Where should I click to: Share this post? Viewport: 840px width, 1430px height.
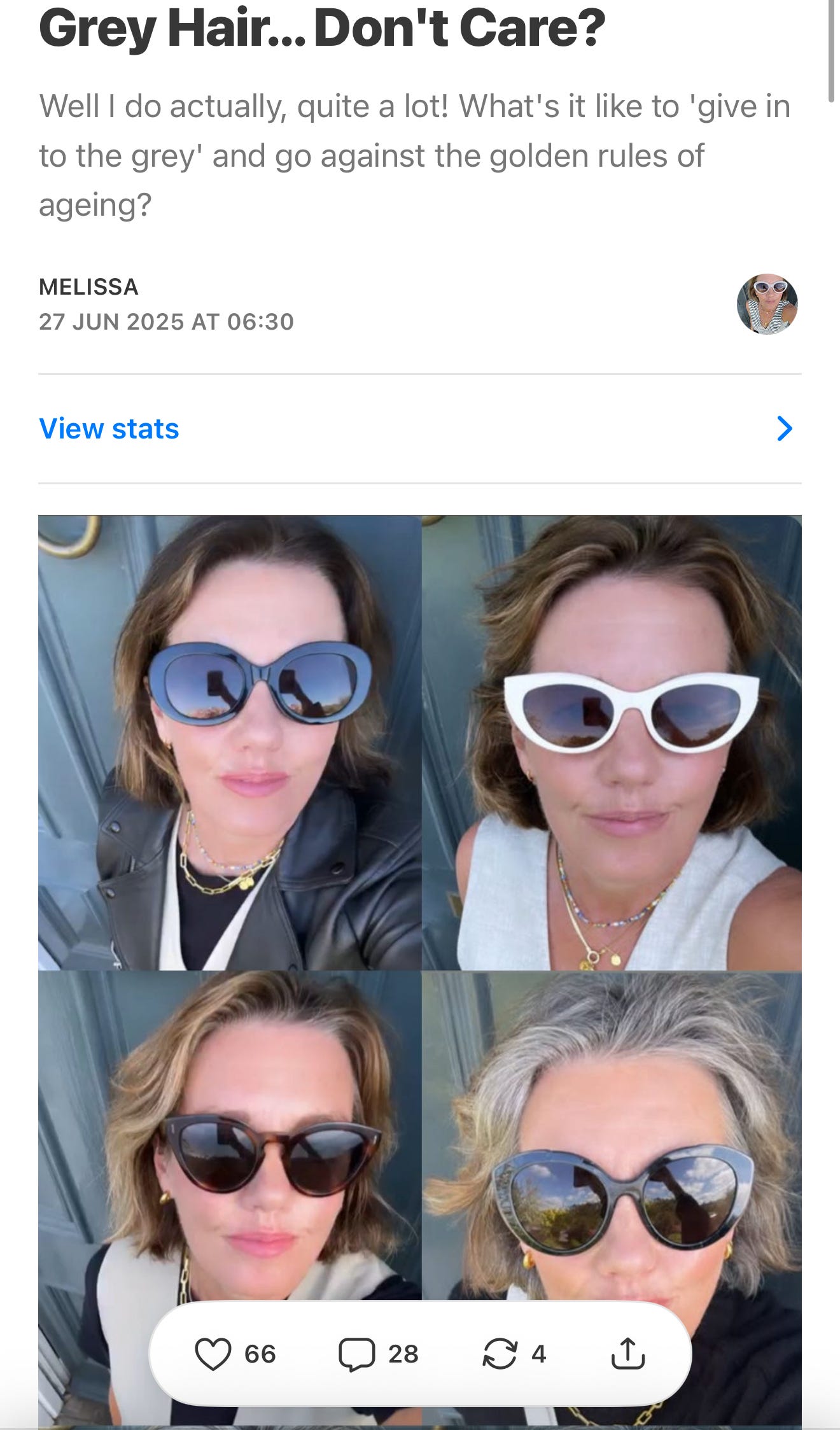tap(627, 1354)
